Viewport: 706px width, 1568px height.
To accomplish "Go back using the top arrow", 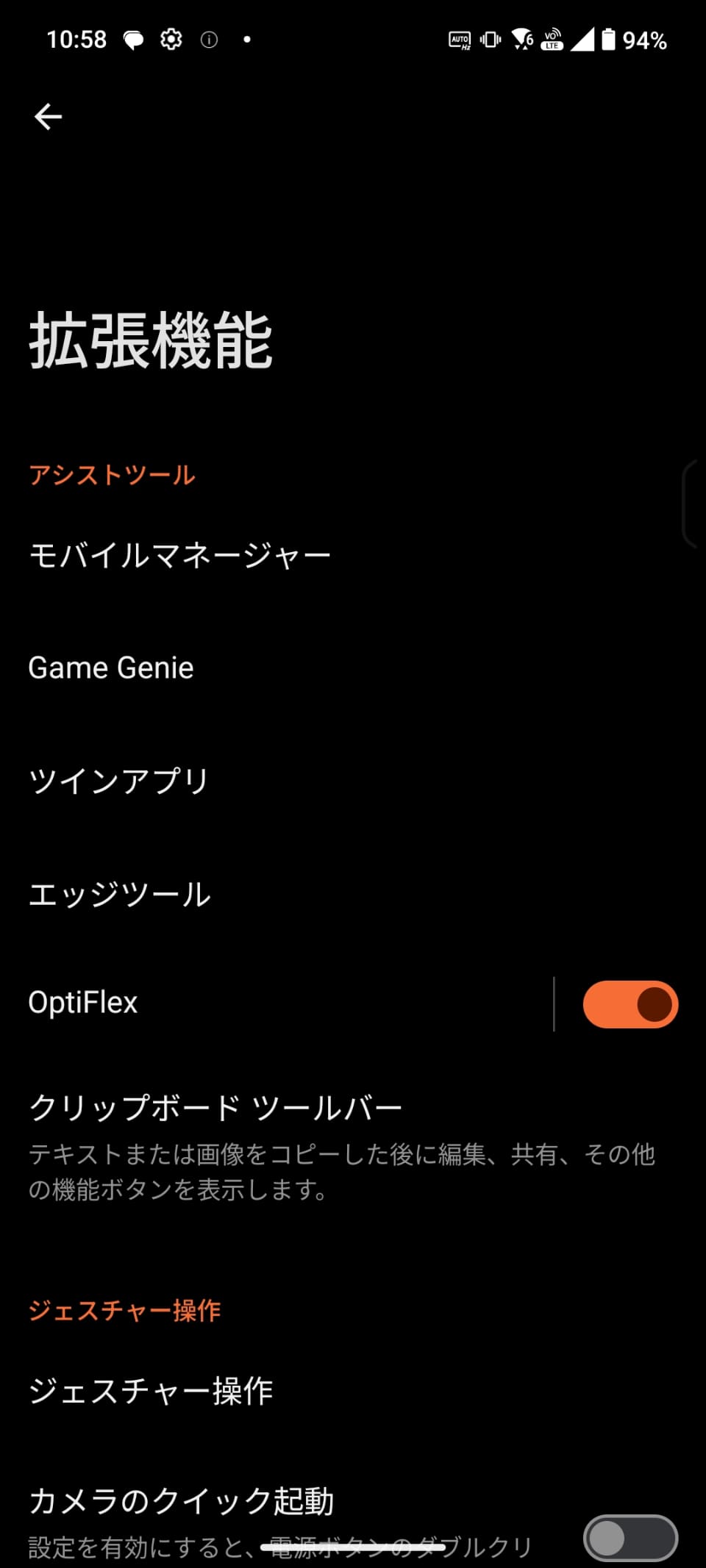I will pos(49,117).
